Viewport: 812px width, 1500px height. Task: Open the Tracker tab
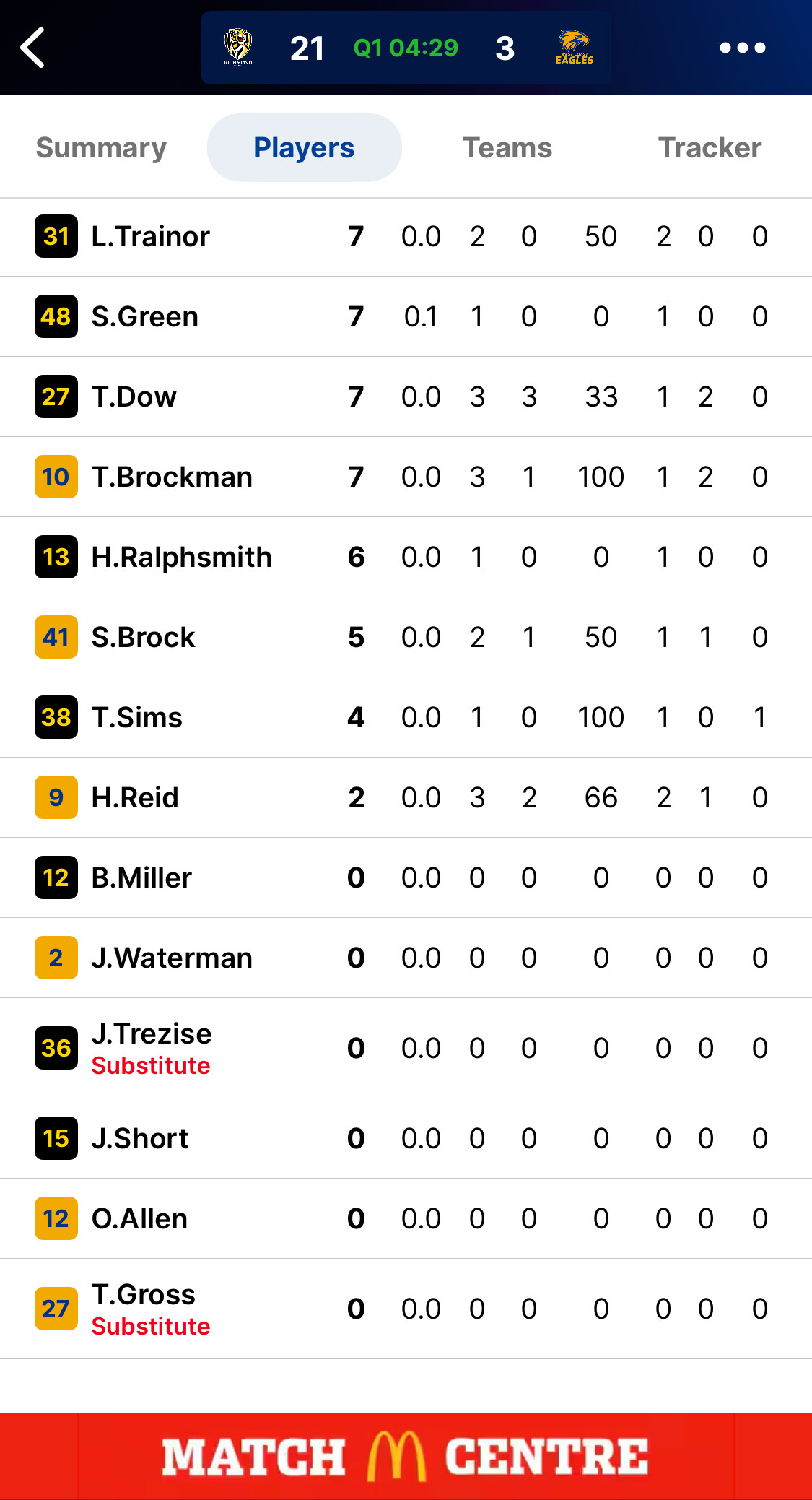point(710,147)
